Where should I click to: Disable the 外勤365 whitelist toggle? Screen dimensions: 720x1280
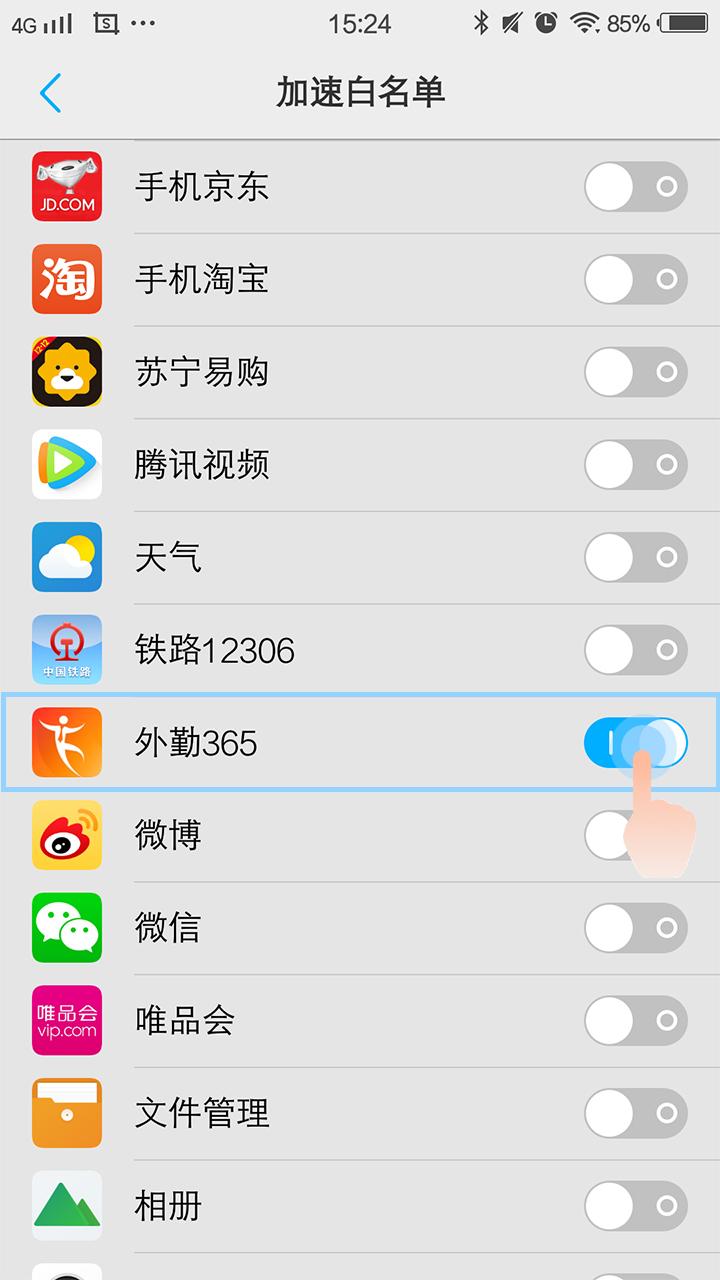[635, 742]
